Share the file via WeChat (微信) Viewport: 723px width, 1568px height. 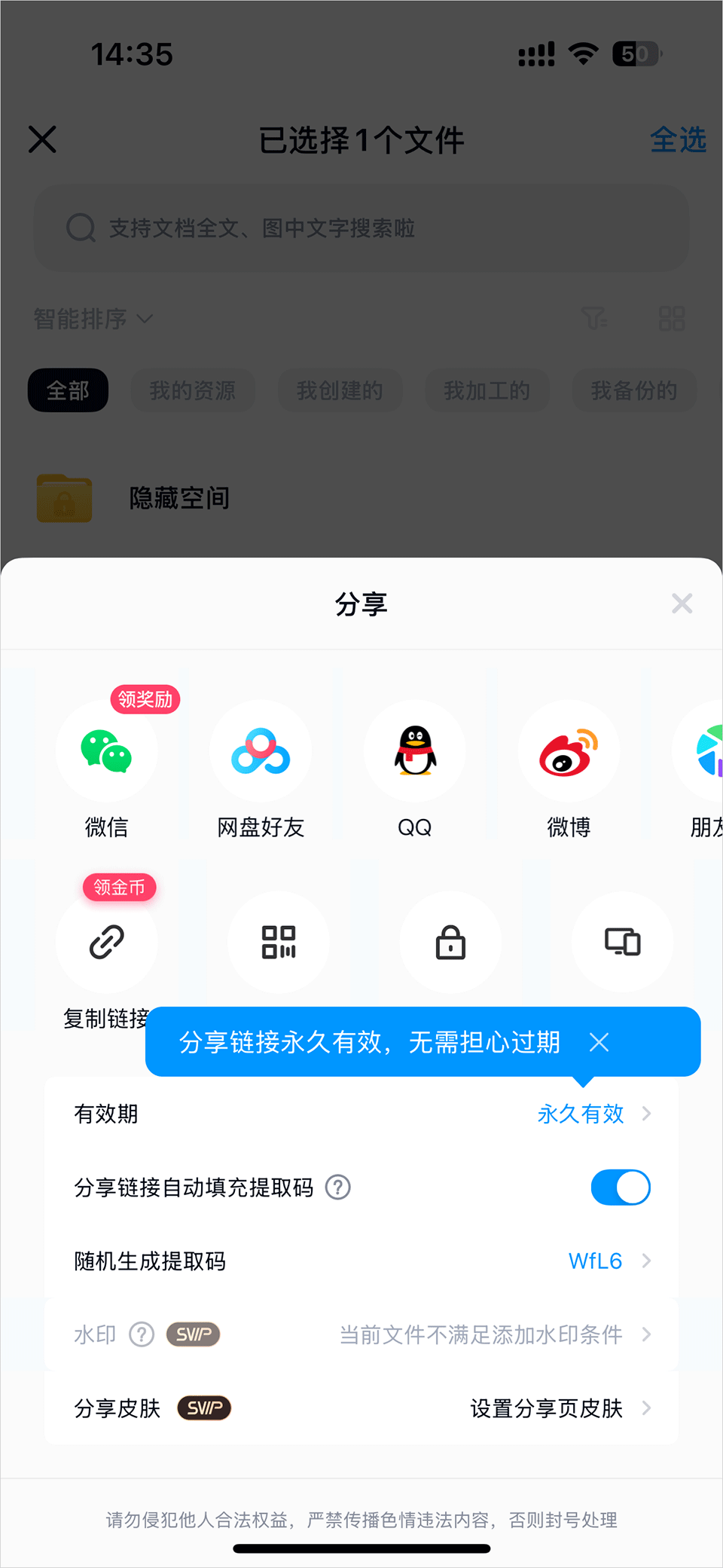(106, 752)
